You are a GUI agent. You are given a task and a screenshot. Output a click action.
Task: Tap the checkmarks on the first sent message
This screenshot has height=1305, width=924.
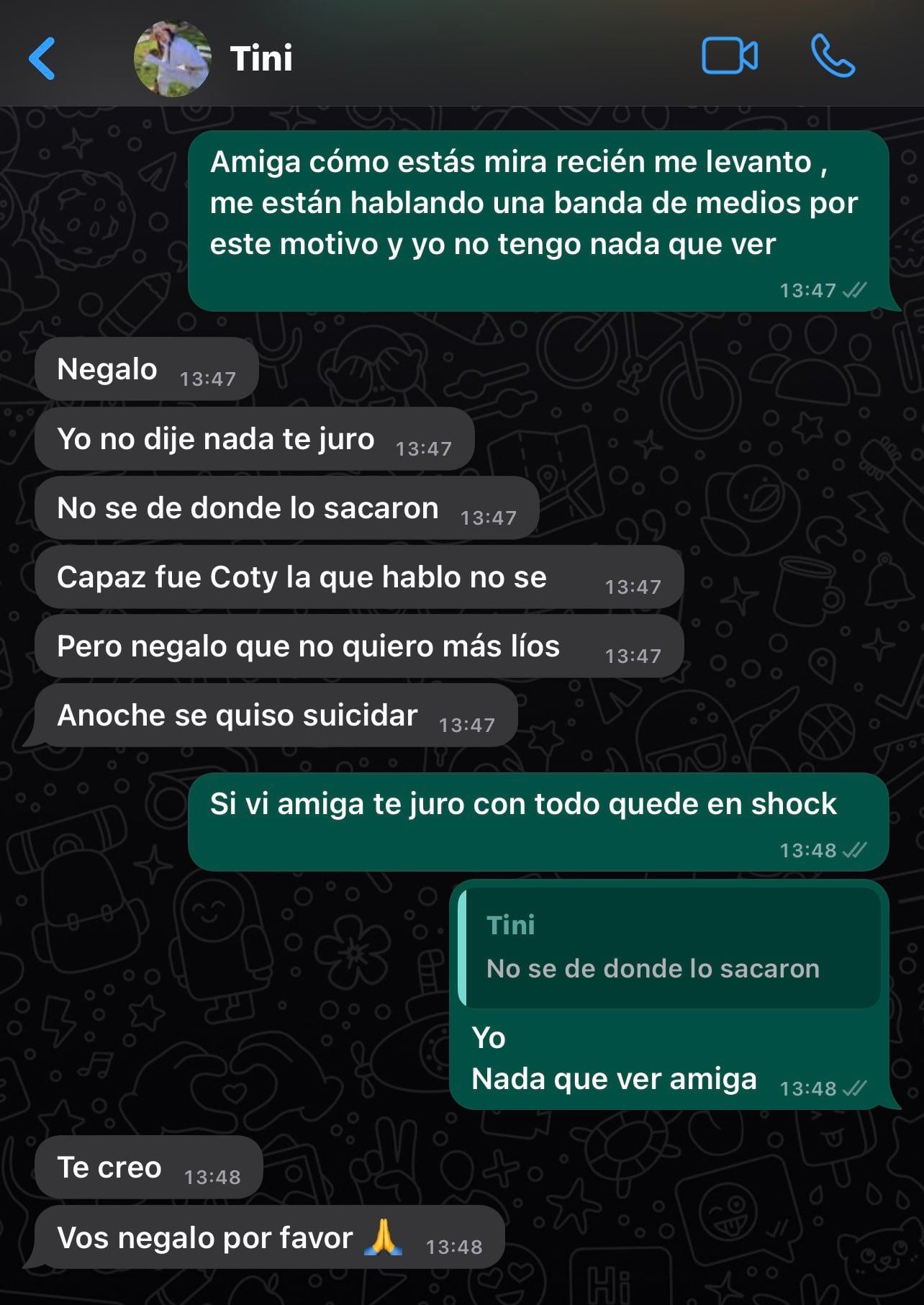855,290
